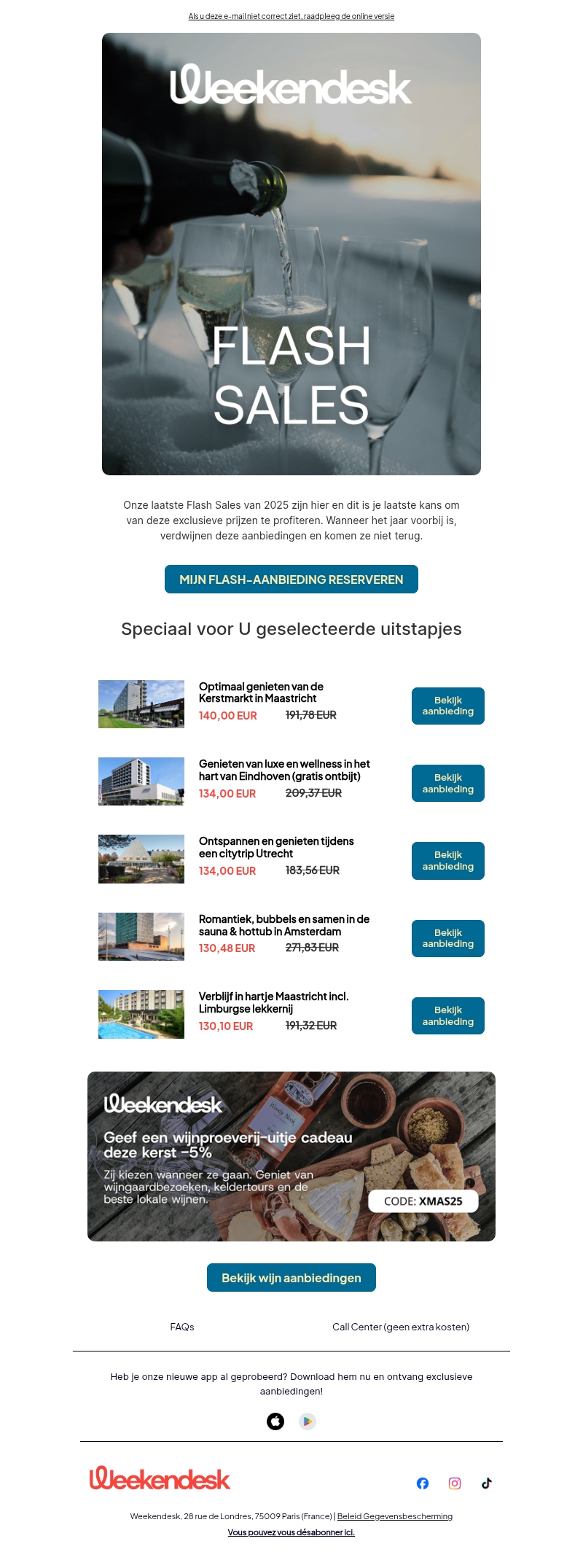
Task: View the Amsterdam sauna & hottub offer
Action: point(448,938)
